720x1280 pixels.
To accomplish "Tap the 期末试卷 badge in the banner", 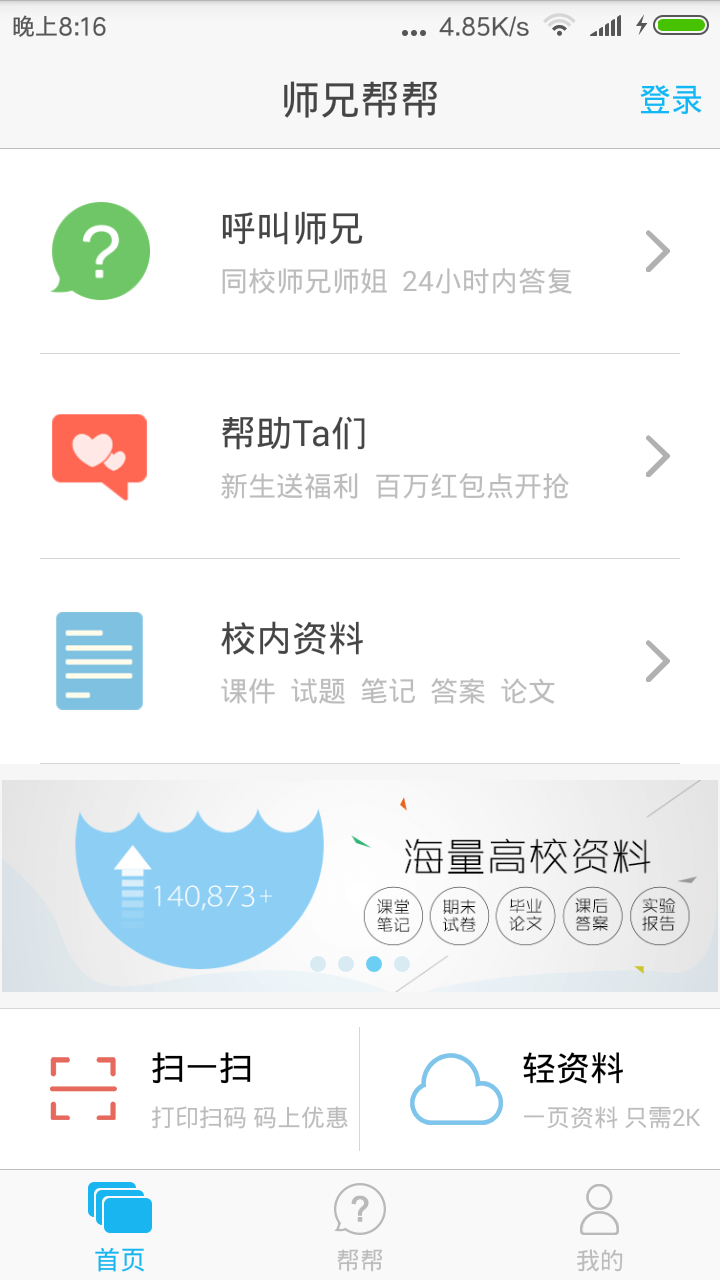I will pyautogui.click(x=459, y=916).
